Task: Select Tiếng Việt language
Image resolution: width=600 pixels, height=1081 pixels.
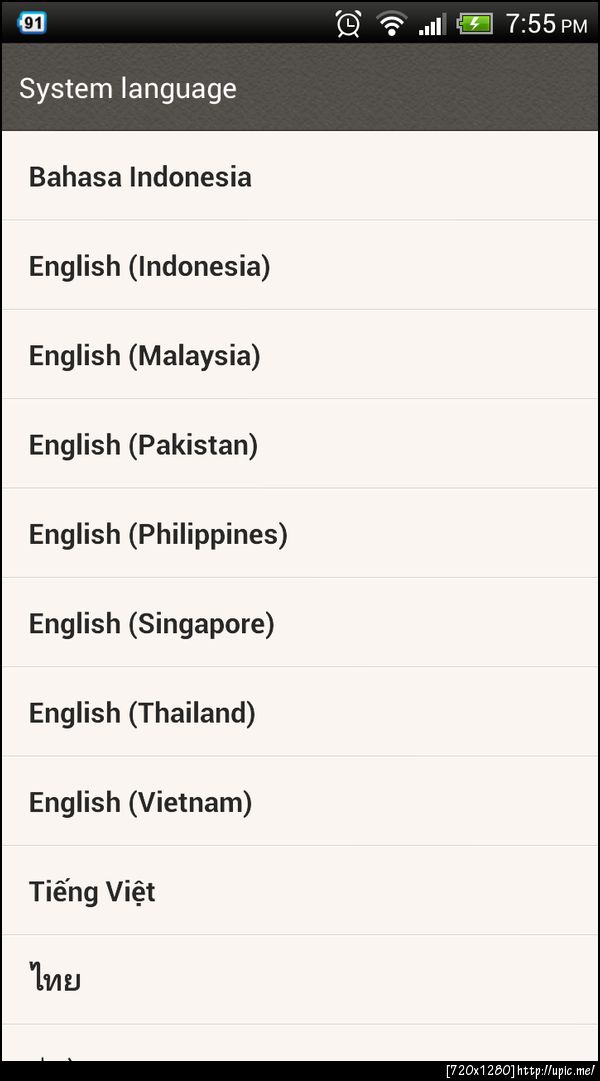Action: click(x=92, y=891)
